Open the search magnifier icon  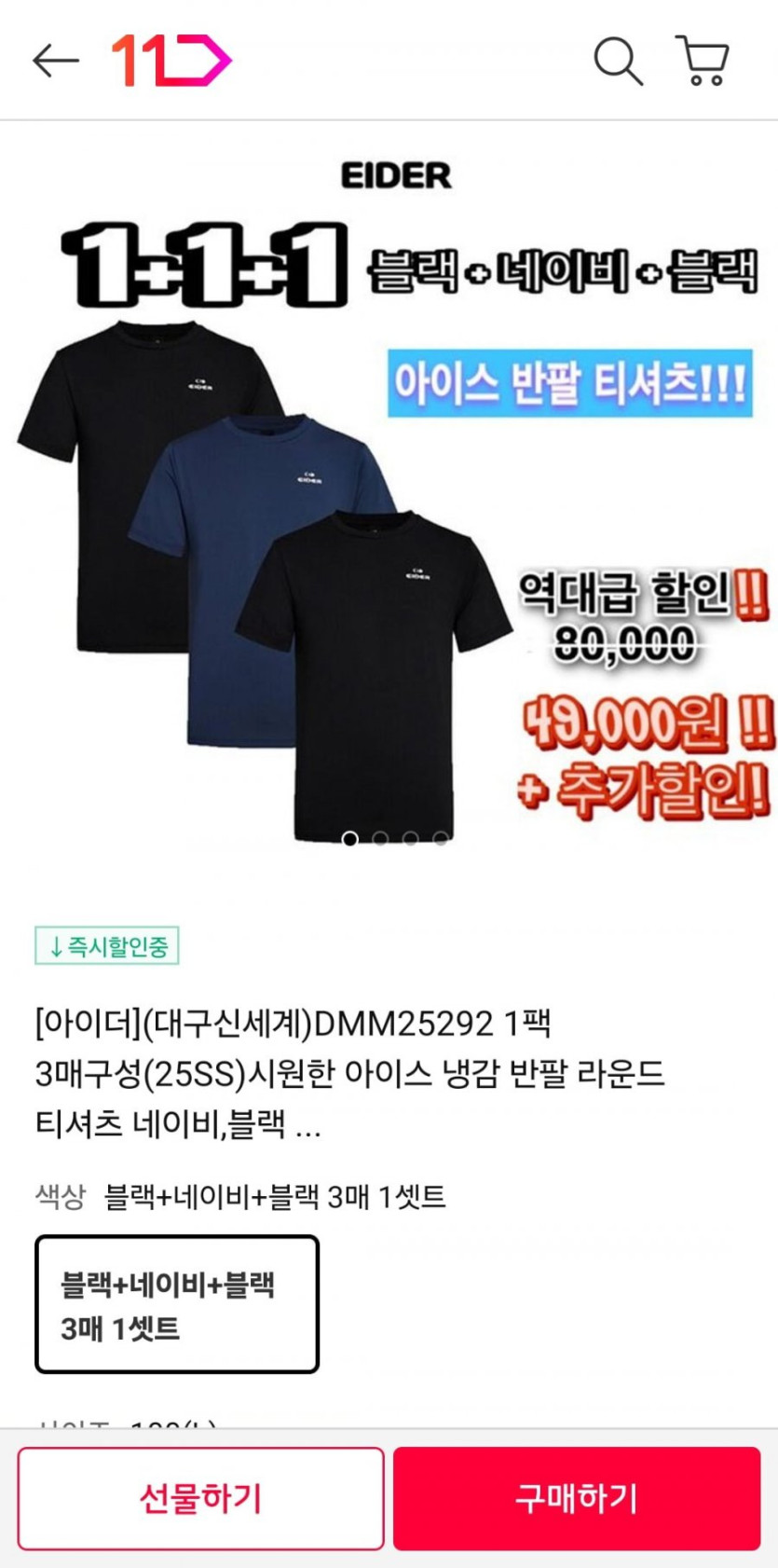618,62
